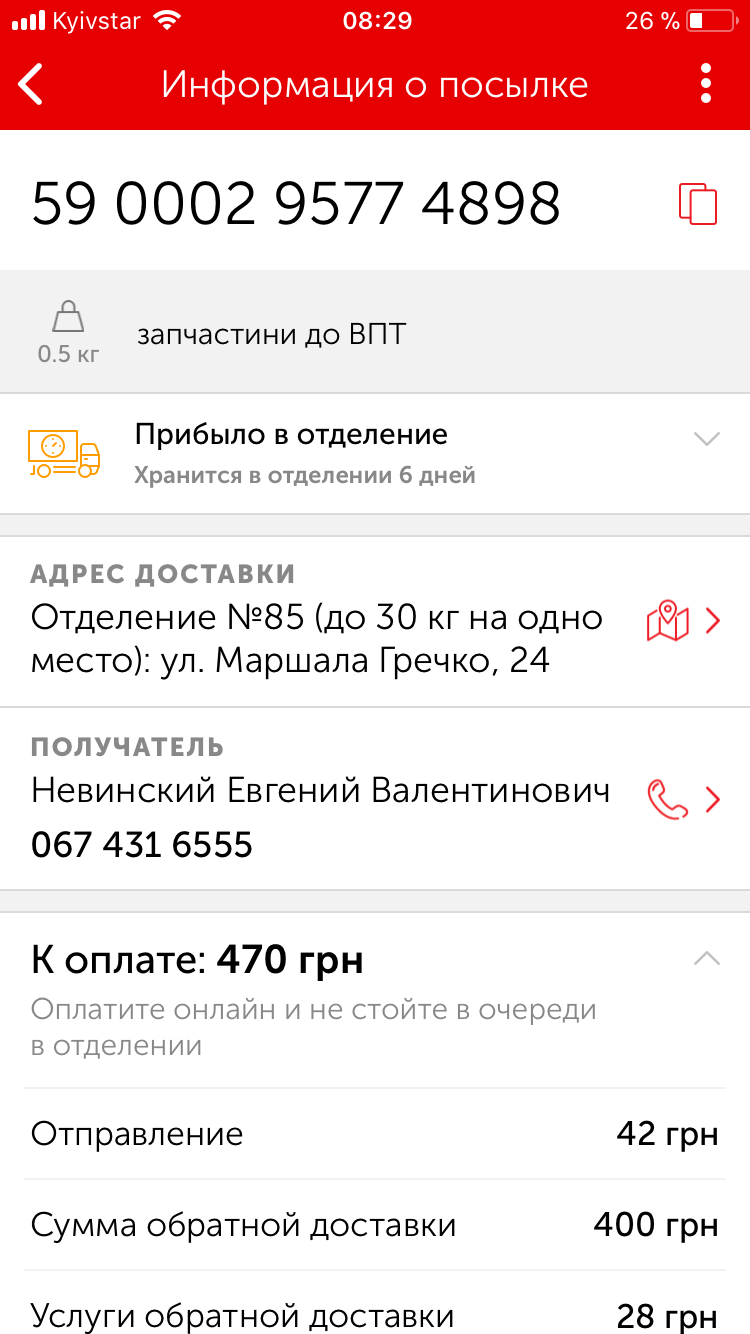Go back from parcel information

tap(31, 84)
